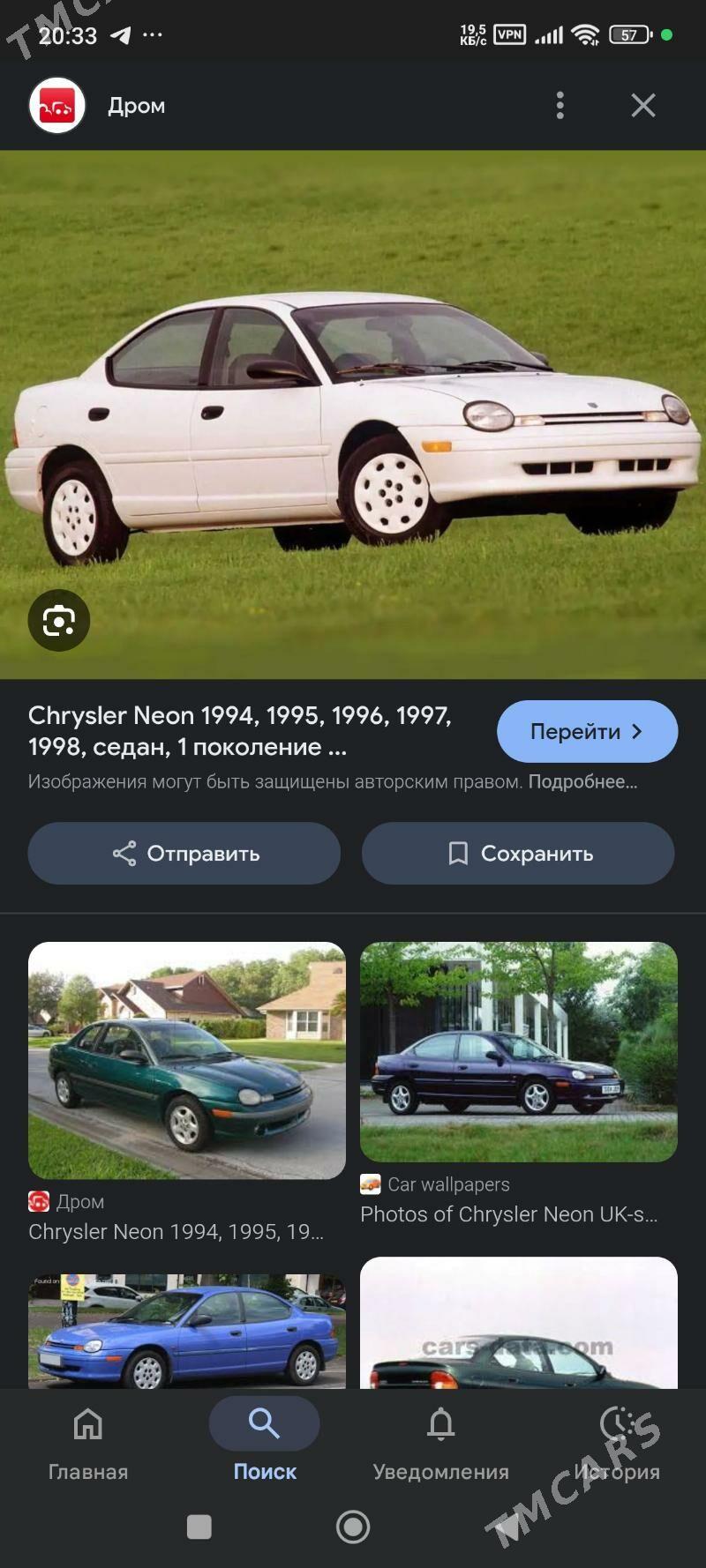Tap the Car wallpapers source icon
Image resolution: width=706 pixels, height=1568 pixels.
[x=370, y=1184]
